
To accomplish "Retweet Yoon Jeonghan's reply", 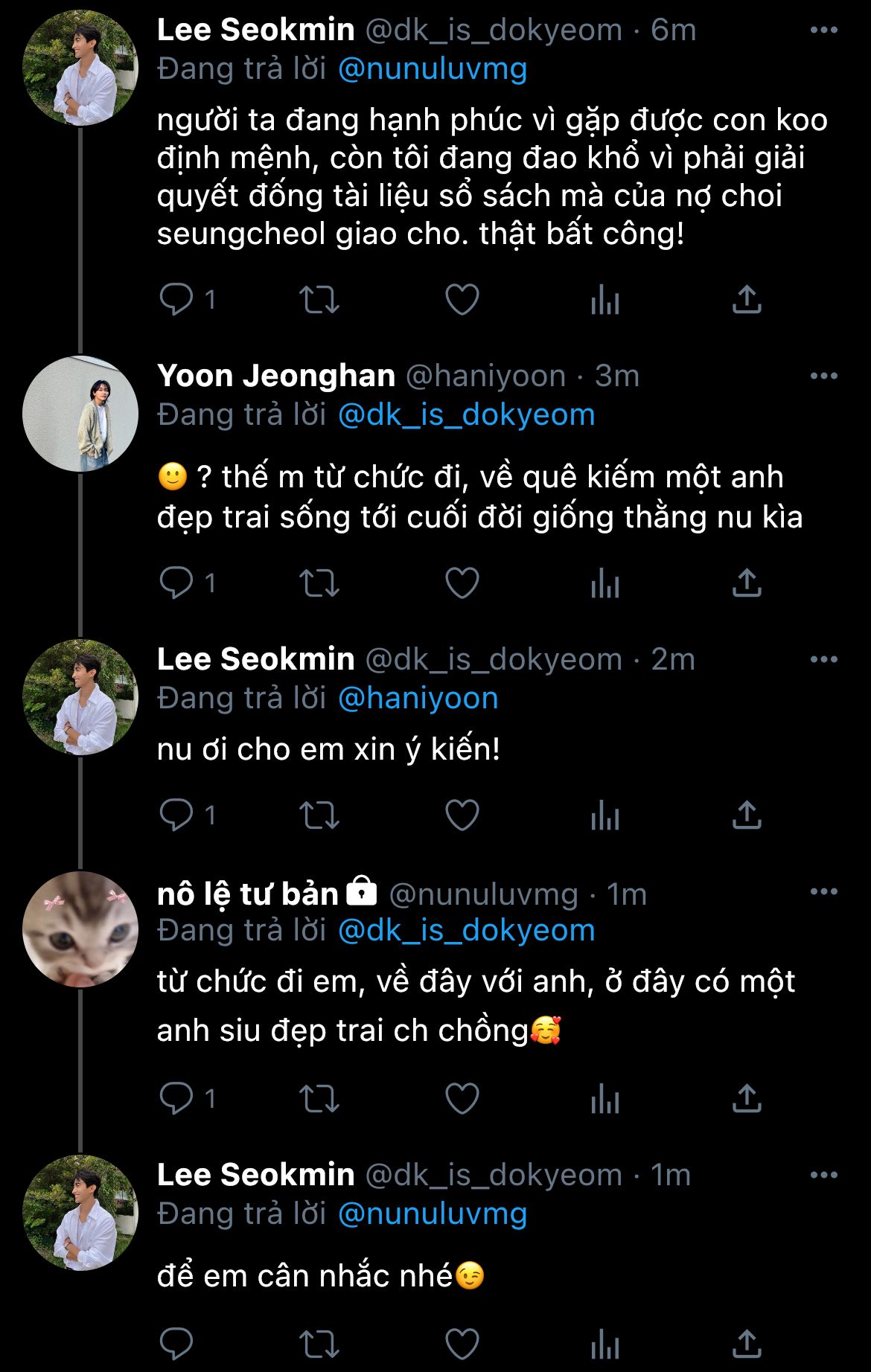I will click(x=319, y=583).
